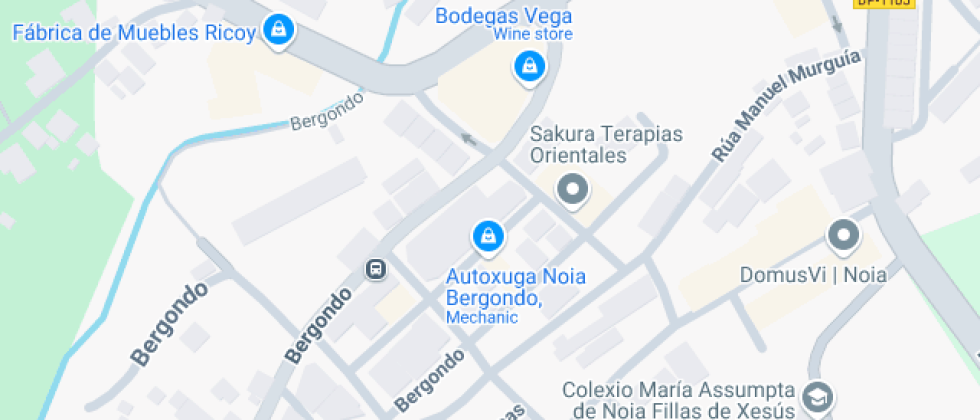This screenshot has height=420, width=980.
Task: Select the DomusVi Noia place pin
Action: (844, 236)
